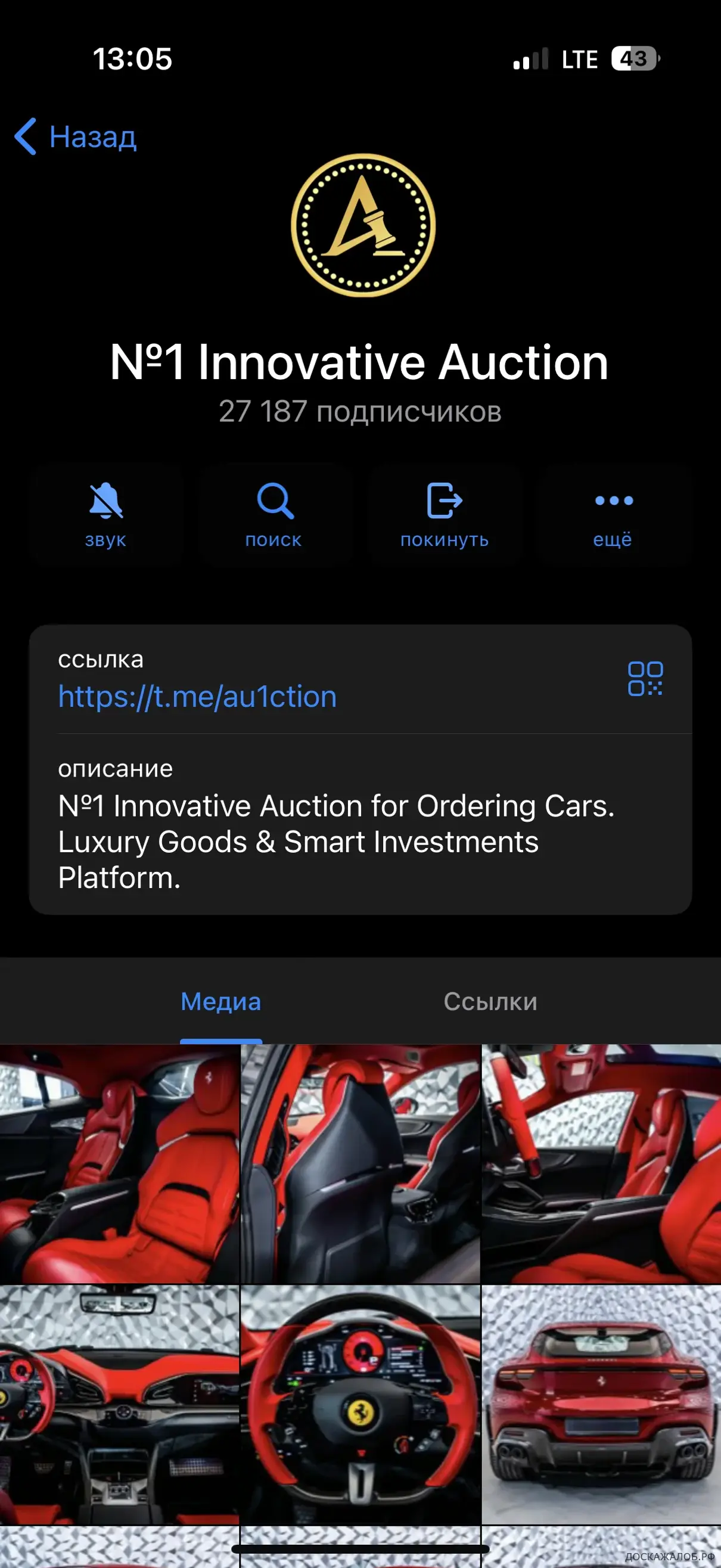721x1568 pixels.
Task: View the red car rear photo
Action: tap(601, 1405)
